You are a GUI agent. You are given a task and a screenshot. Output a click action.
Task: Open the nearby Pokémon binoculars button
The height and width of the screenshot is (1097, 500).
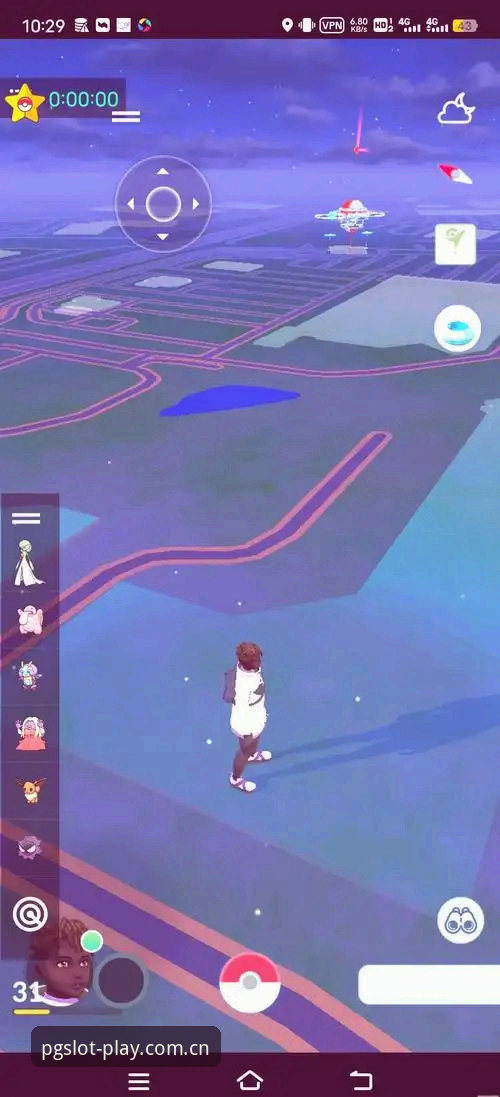click(460, 920)
